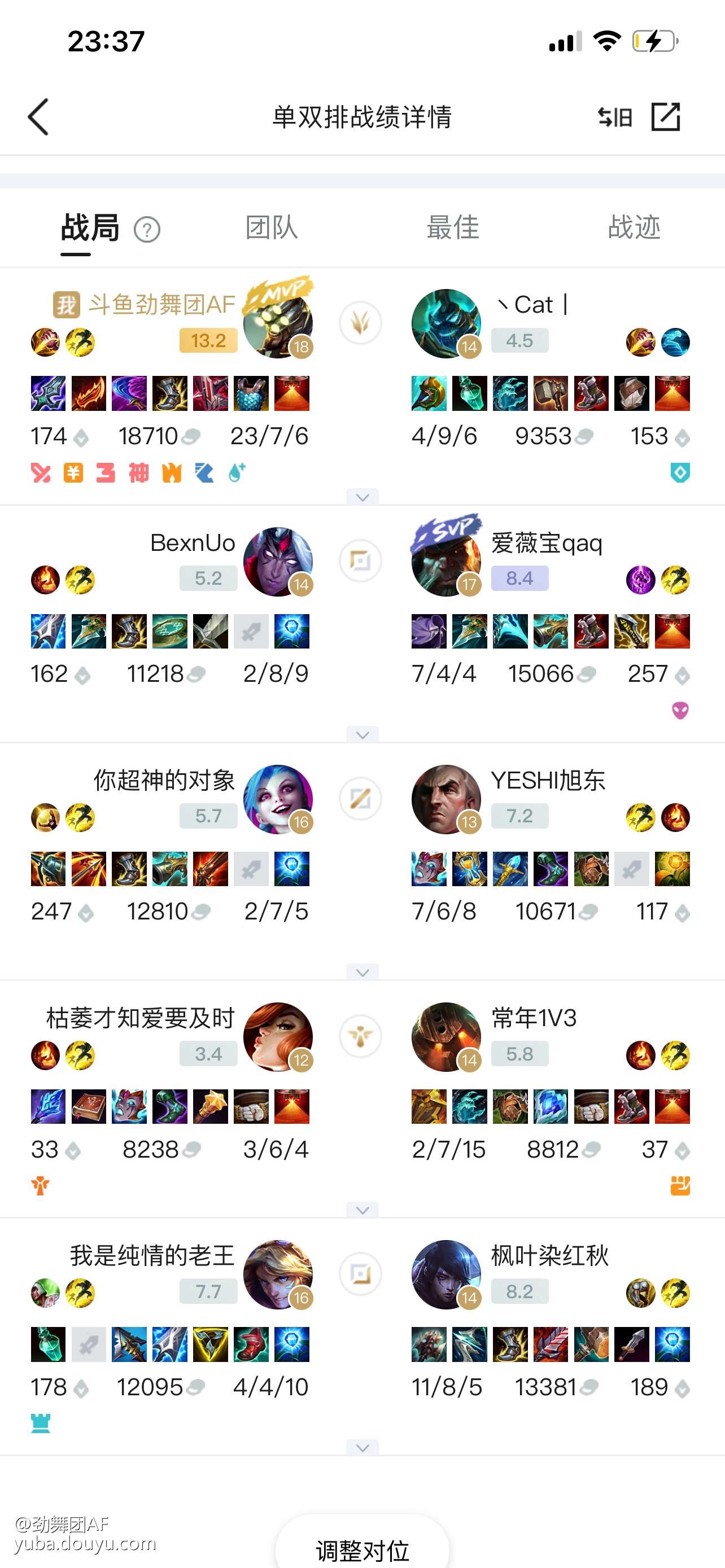The height and width of the screenshot is (1568, 725).
Task: Open 丶Cat丨's player avatar
Action: coord(446,323)
